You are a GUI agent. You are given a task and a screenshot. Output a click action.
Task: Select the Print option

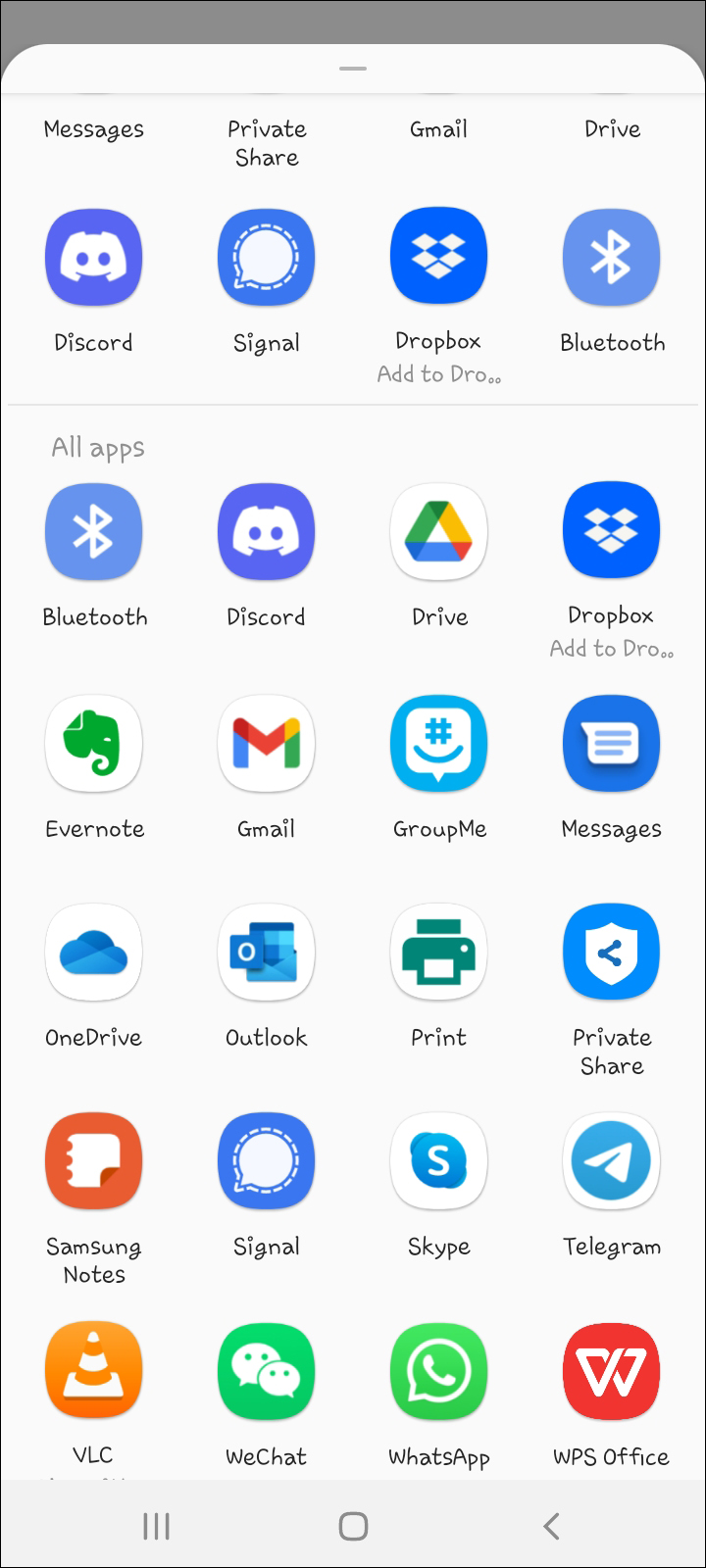(439, 953)
